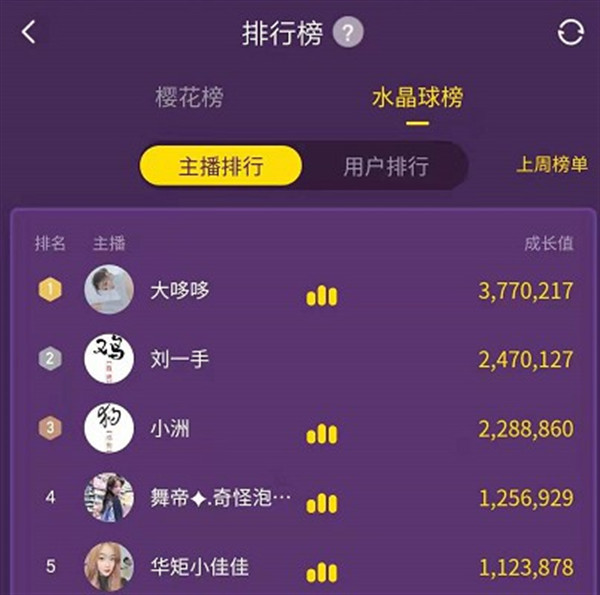Viewport: 600px width, 595px height.
Task: Refresh the leaderboard
Action: pos(570,33)
